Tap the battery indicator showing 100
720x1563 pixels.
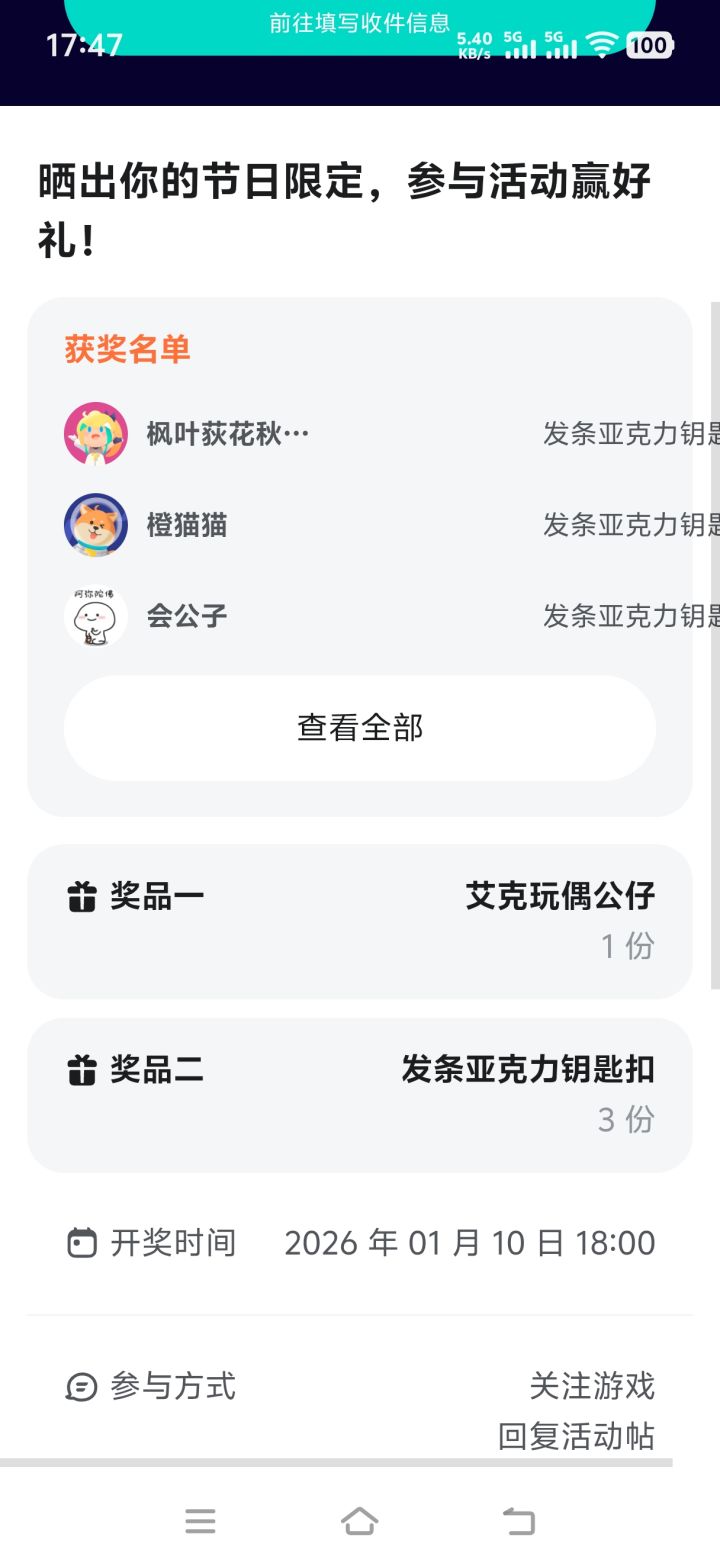(647, 46)
